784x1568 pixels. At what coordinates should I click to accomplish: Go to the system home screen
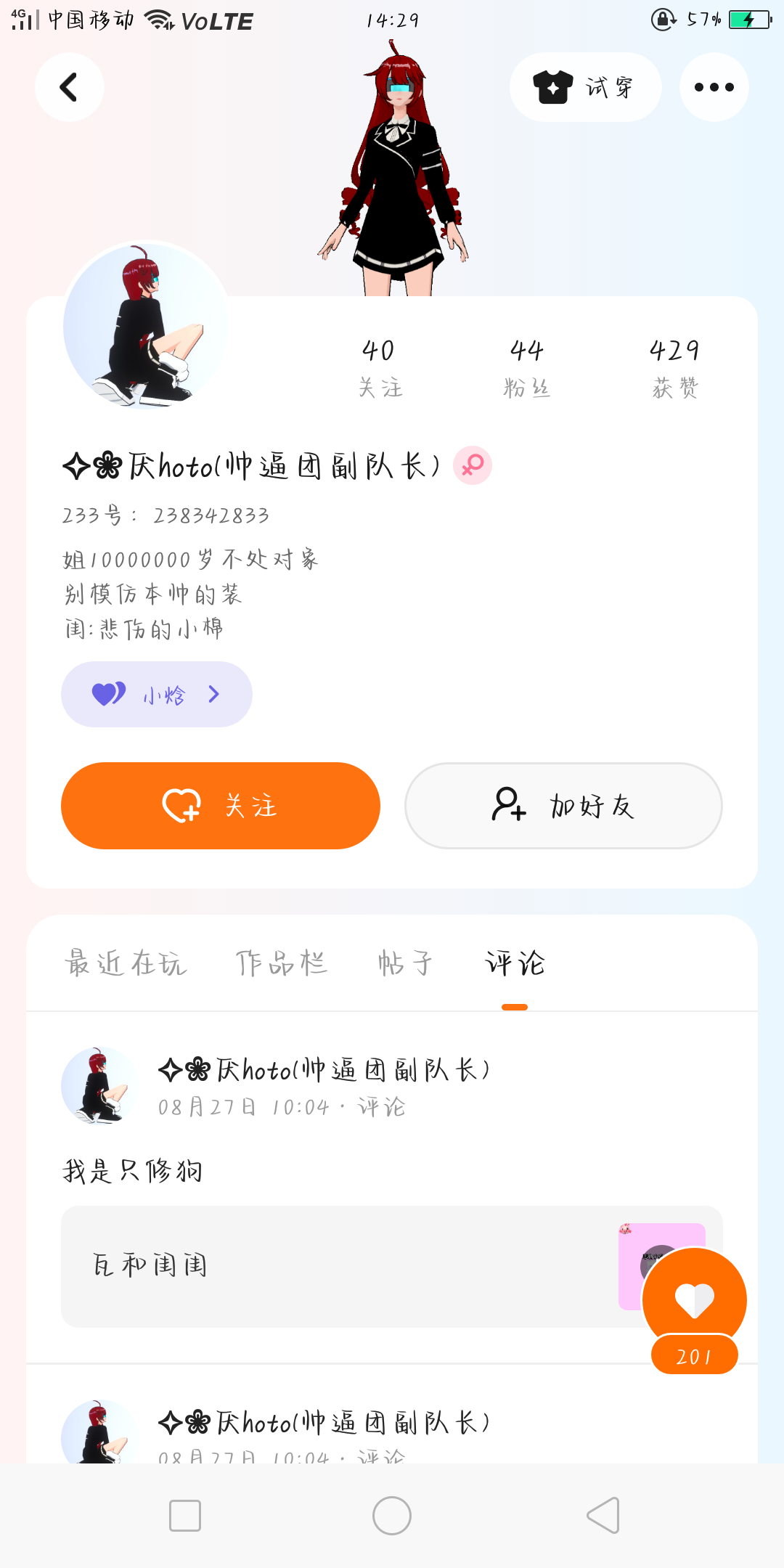[x=392, y=1516]
